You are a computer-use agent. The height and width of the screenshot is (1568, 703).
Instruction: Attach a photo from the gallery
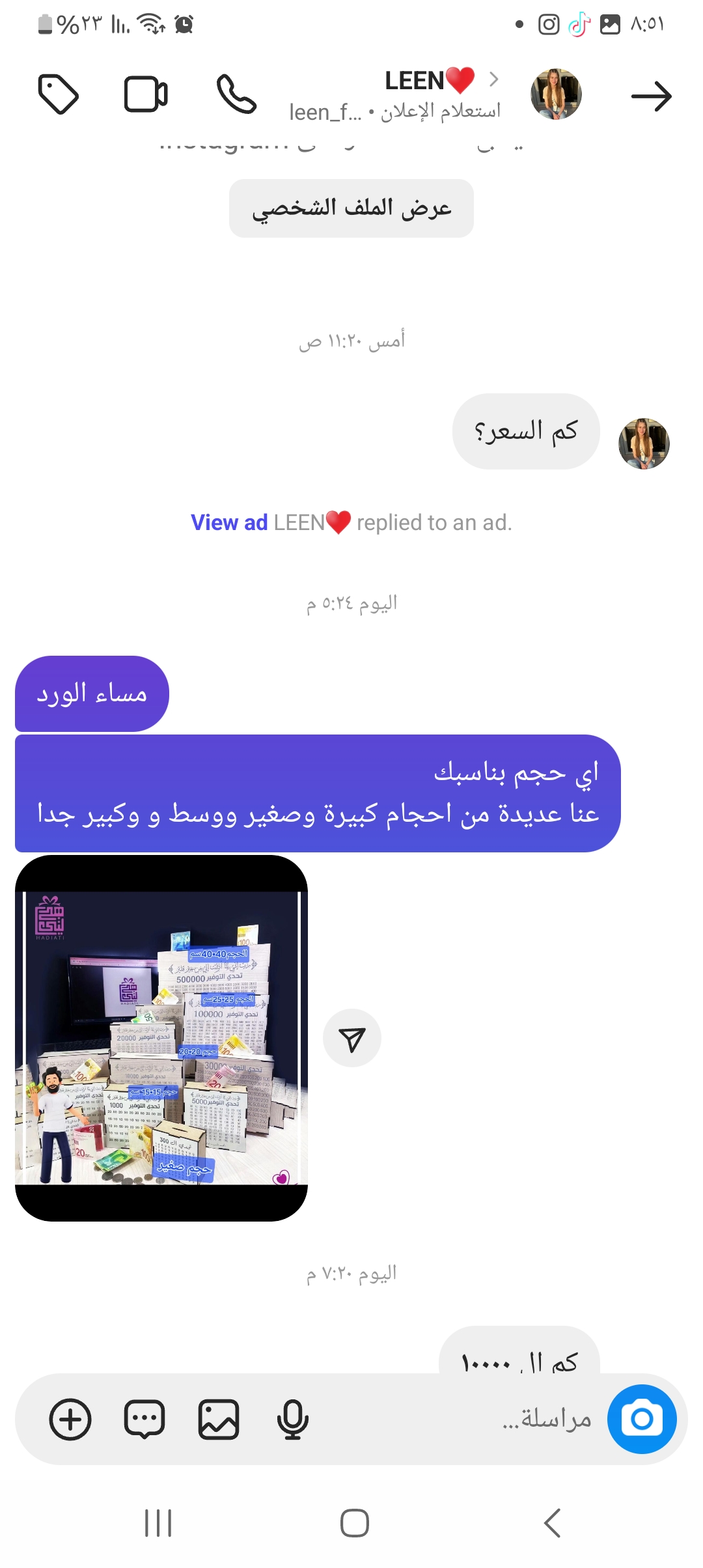pyautogui.click(x=219, y=1419)
